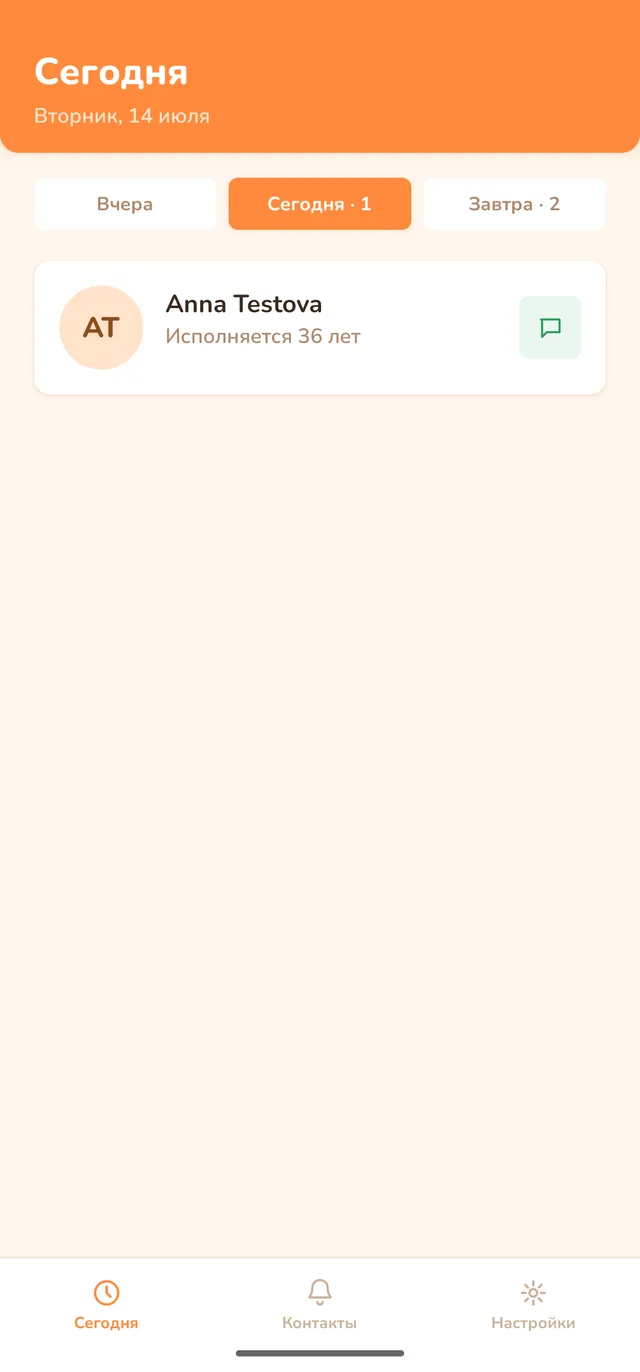Tap the Сегодня bottom navigation item

[x=106, y=1305]
